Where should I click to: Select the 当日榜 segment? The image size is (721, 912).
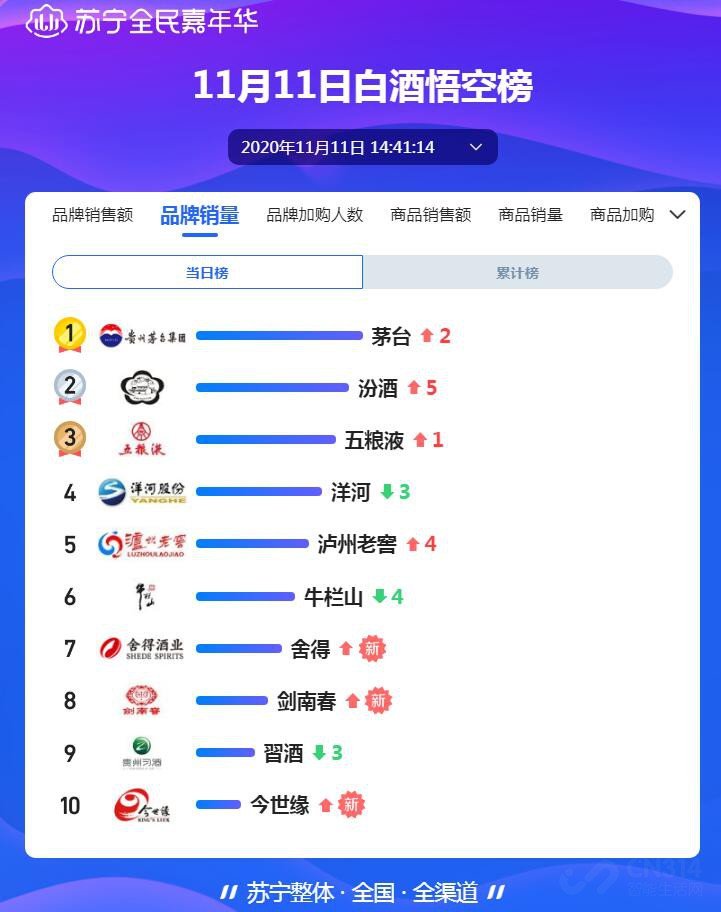[x=207, y=272]
